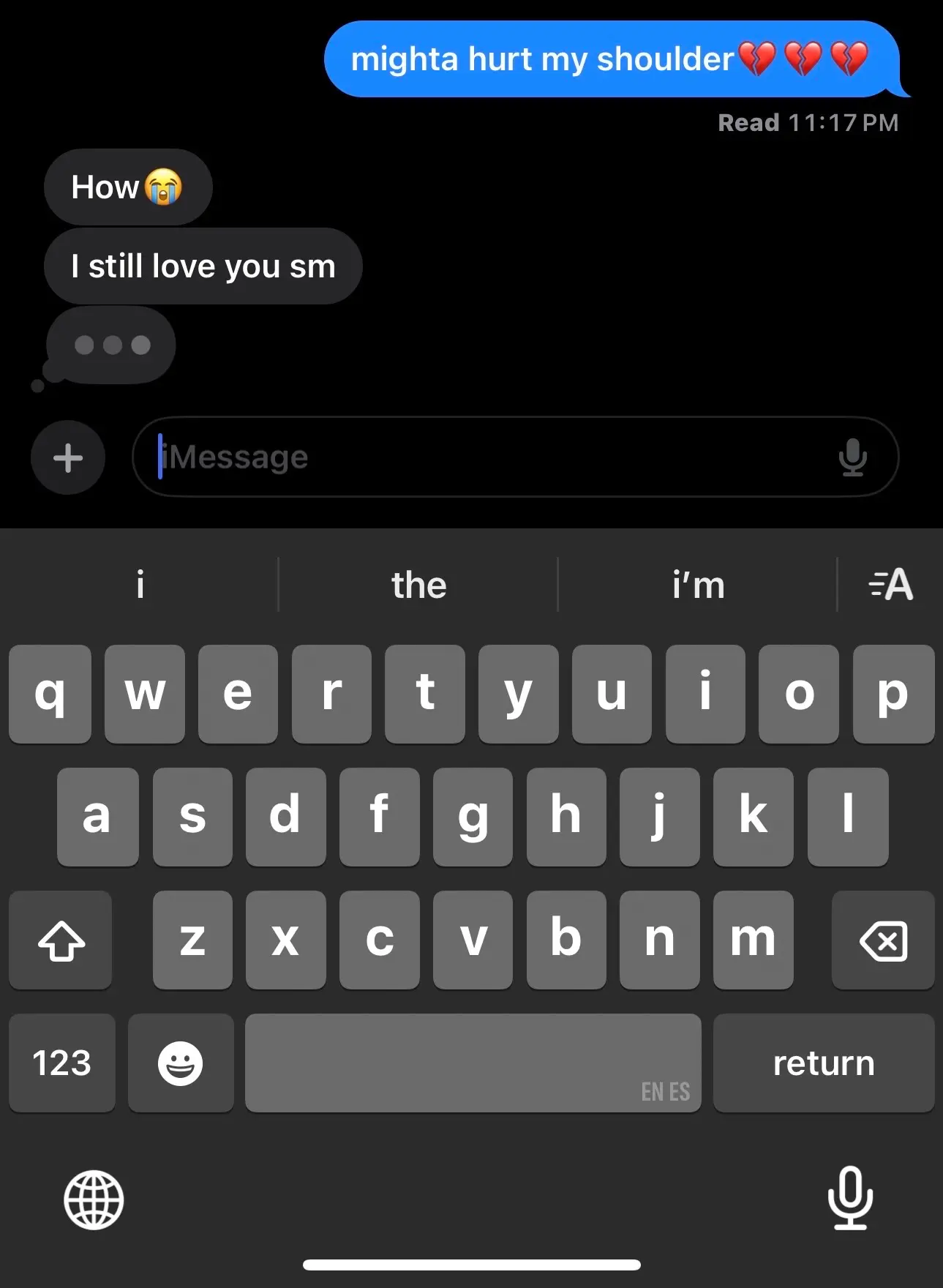Switch keyboards with the globe icon
The image size is (943, 1288).
pyautogui.click(x=94, y=1199)
